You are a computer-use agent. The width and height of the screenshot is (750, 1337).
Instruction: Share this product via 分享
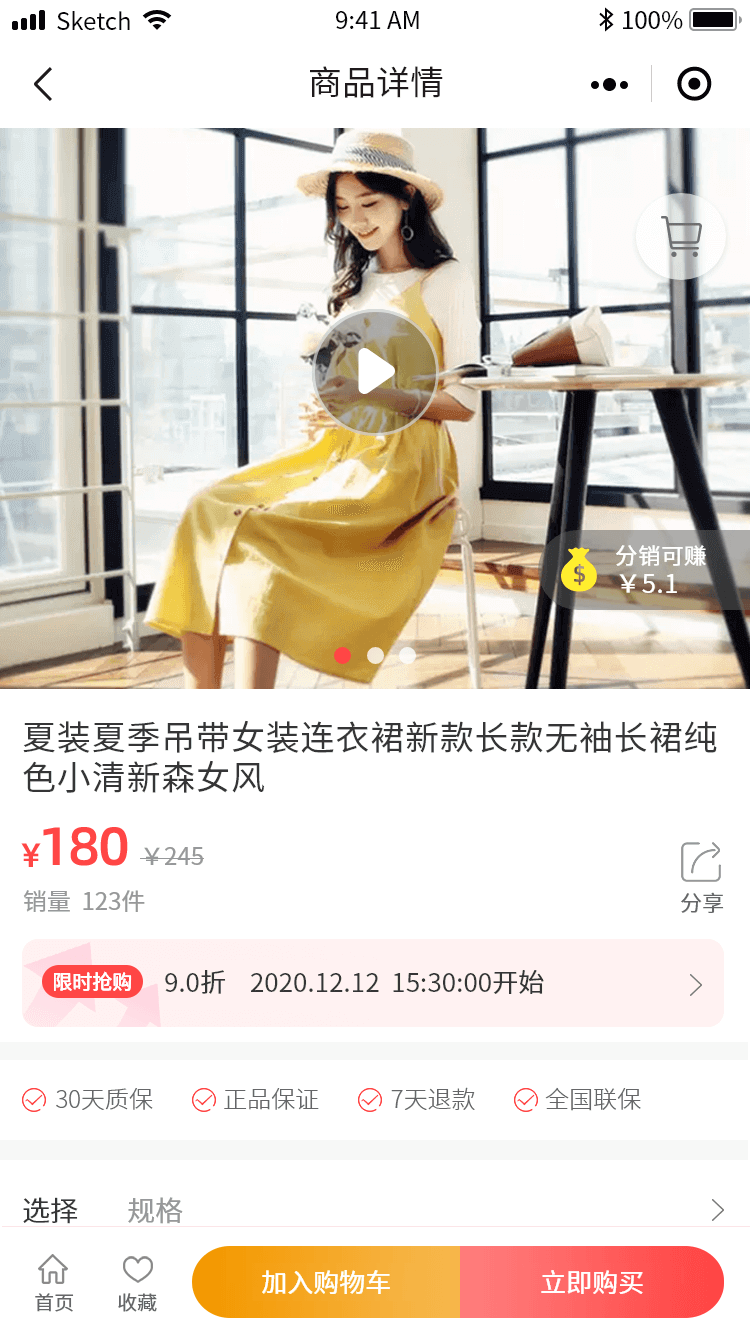pos(701,877)
